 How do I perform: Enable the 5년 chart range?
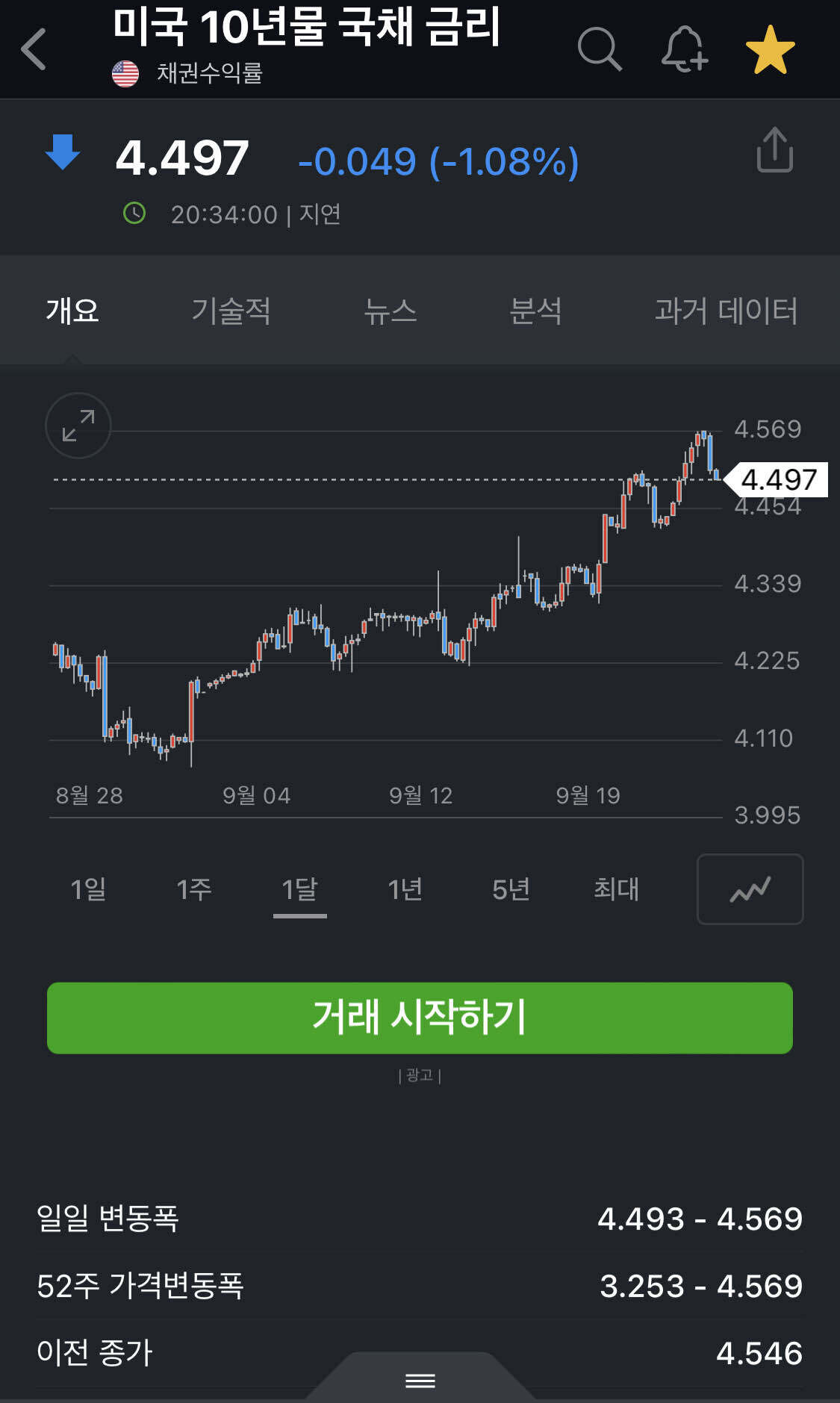click(510, 889)
